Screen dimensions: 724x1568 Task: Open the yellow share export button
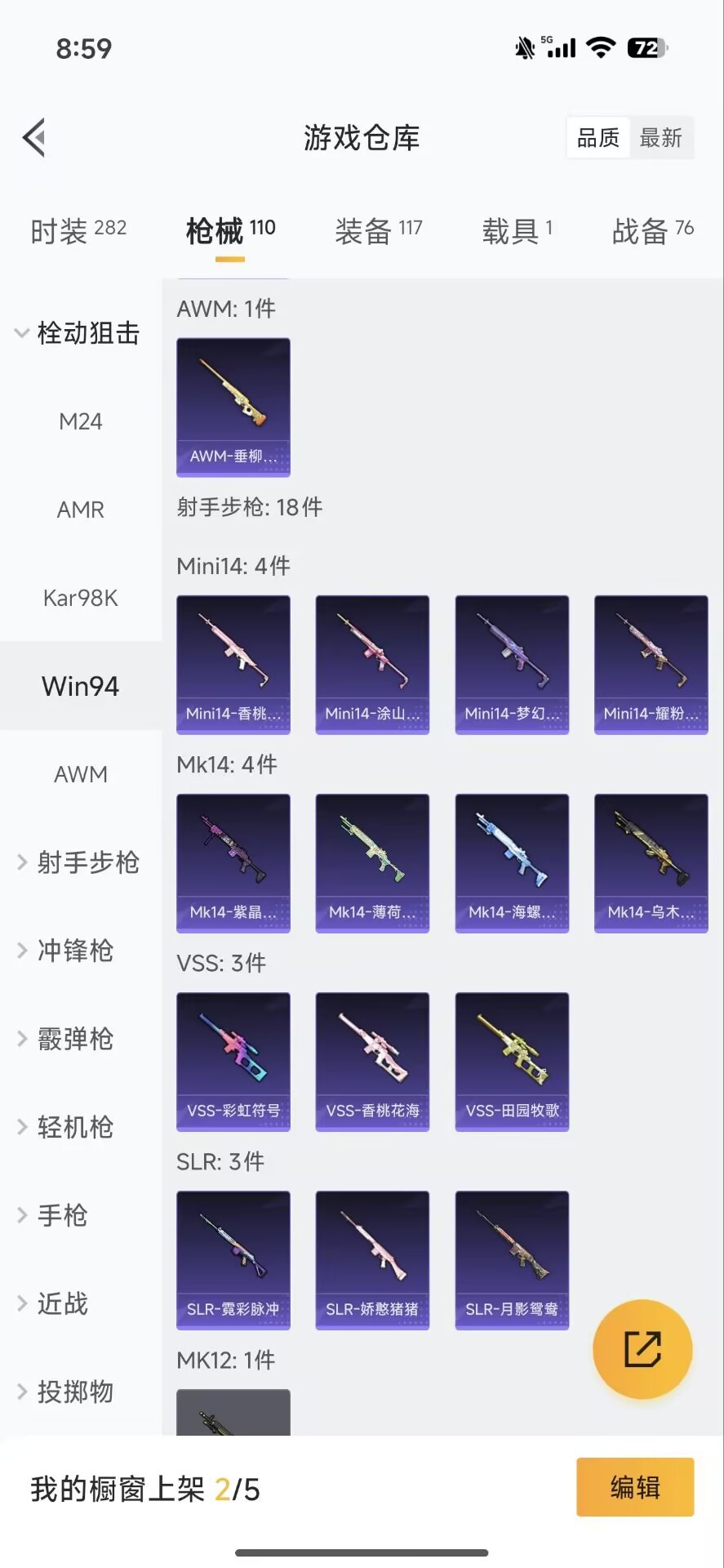[x=642, y=1349]
